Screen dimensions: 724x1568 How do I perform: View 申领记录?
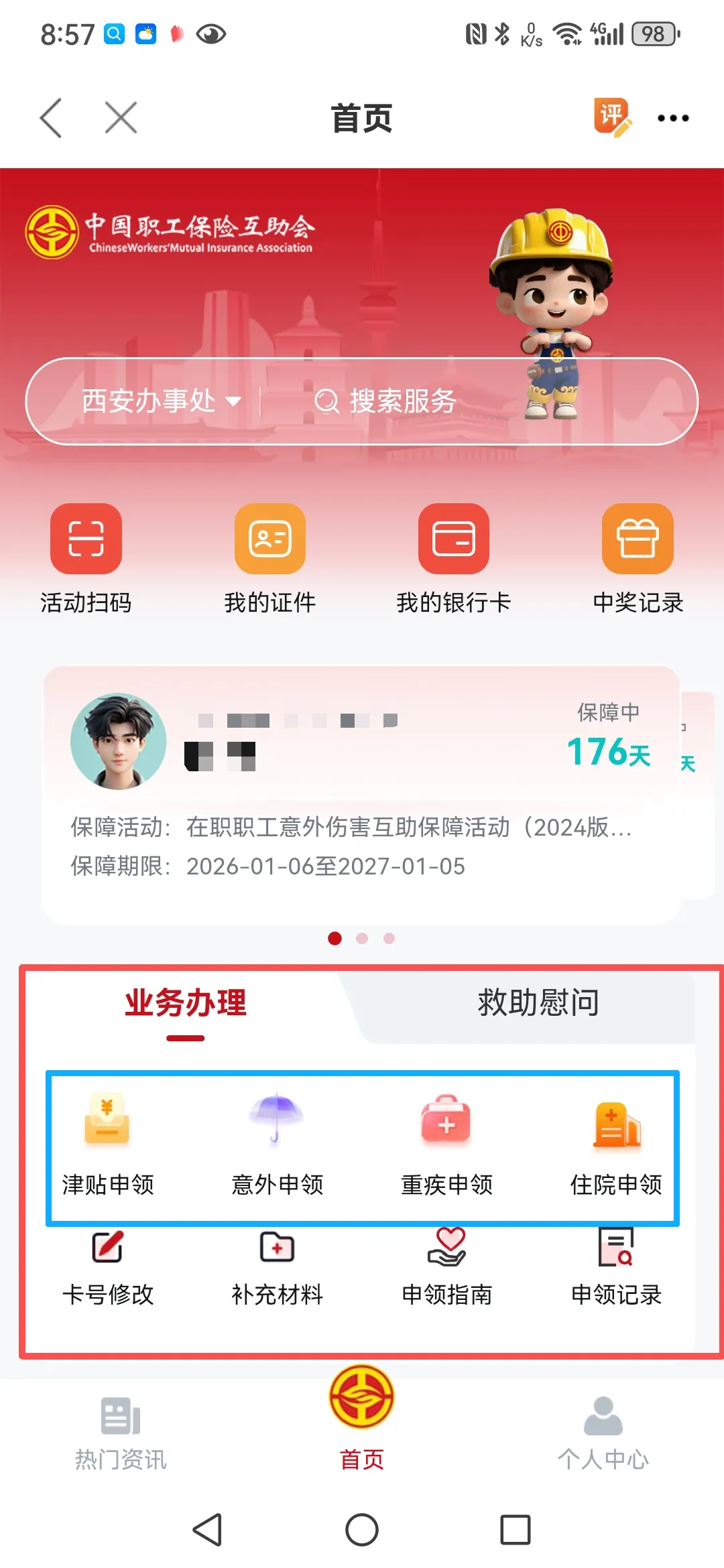click(616, 1268)
